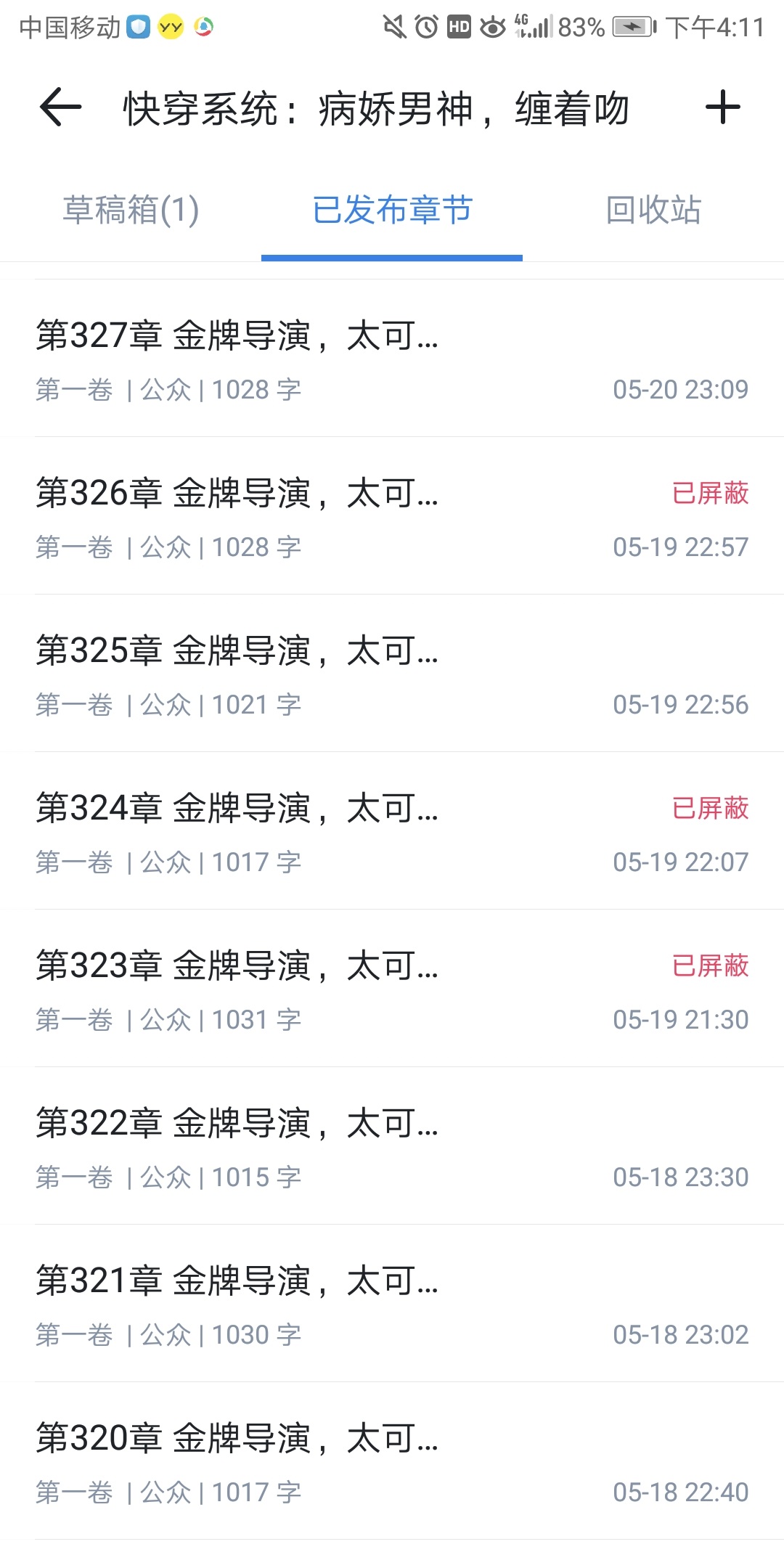View chapter 第325章
Viewport: 784px width, 1568px height.
[392, 674]
